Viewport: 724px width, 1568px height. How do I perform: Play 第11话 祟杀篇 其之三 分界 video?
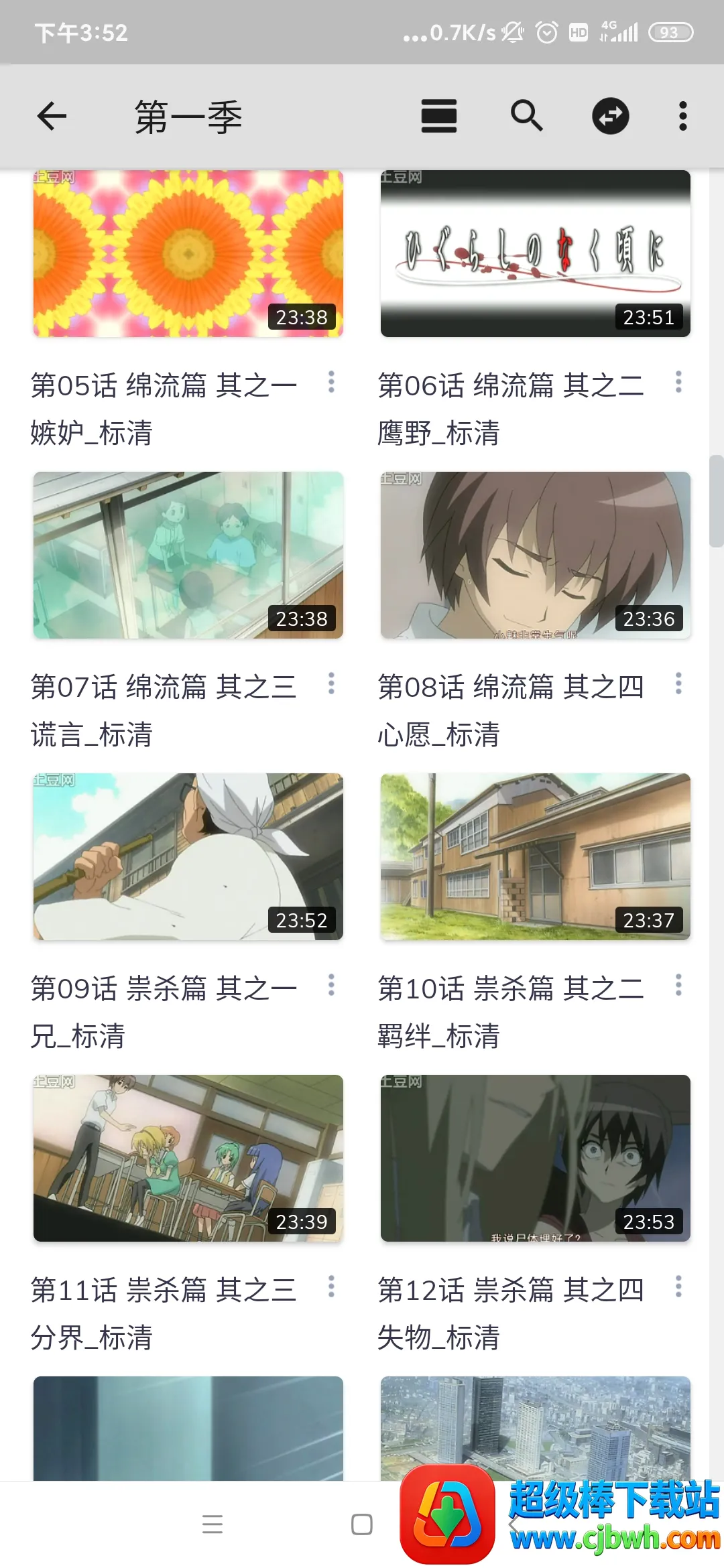(188, 1159)
